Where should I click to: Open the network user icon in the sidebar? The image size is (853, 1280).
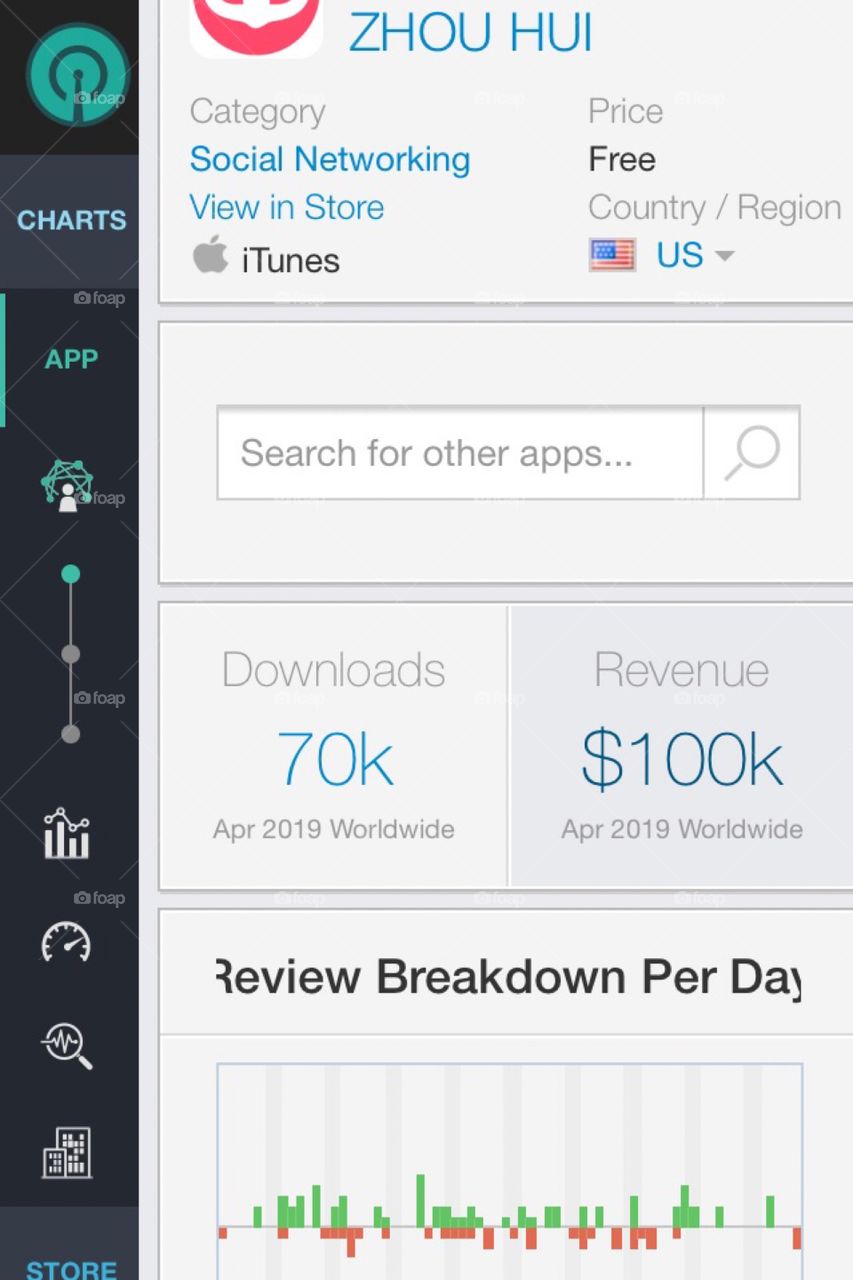67,483
